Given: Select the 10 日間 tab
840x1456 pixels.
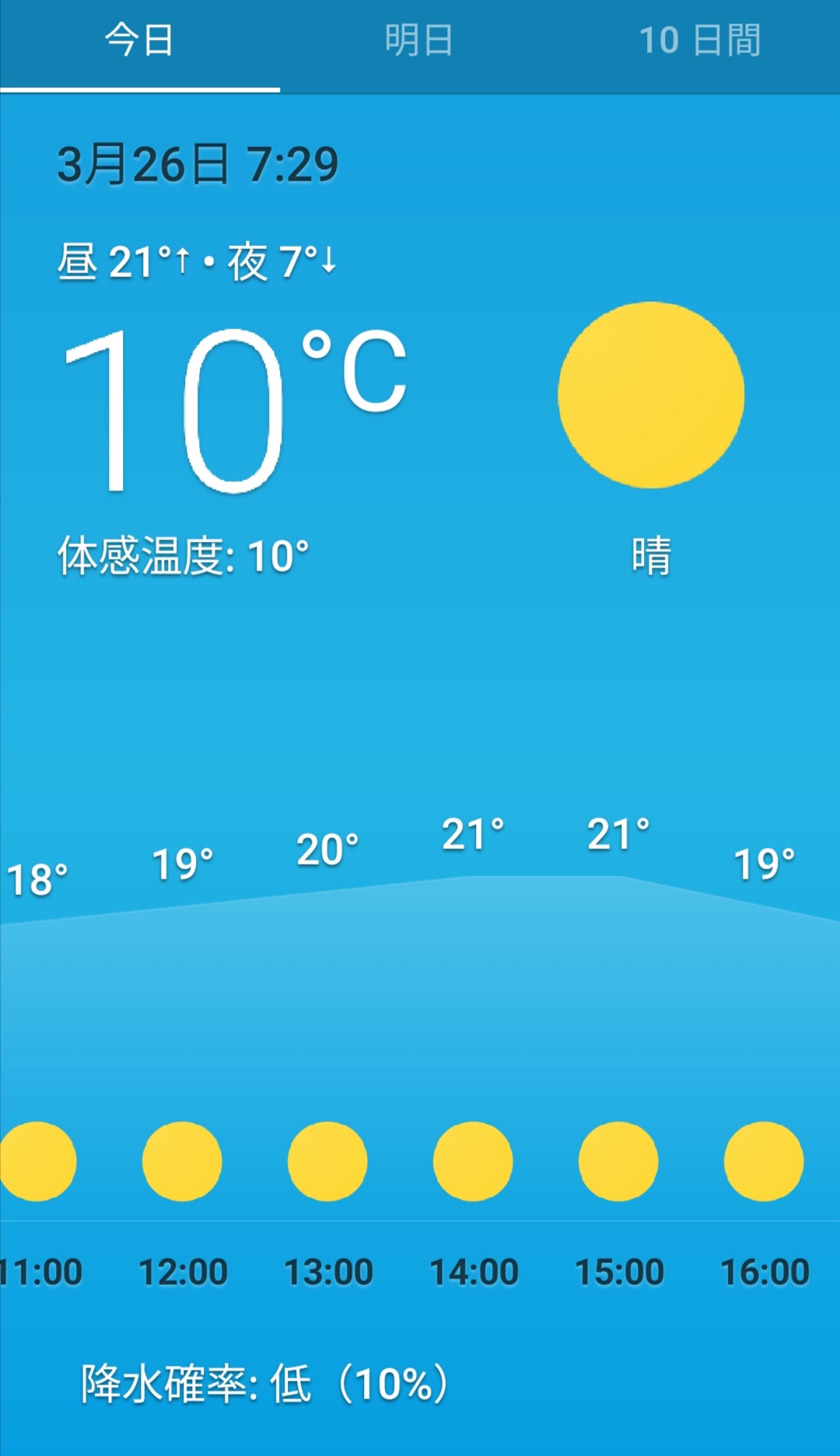Looking at the screenshot, I should pyautogui.click(x=699, y=41).
